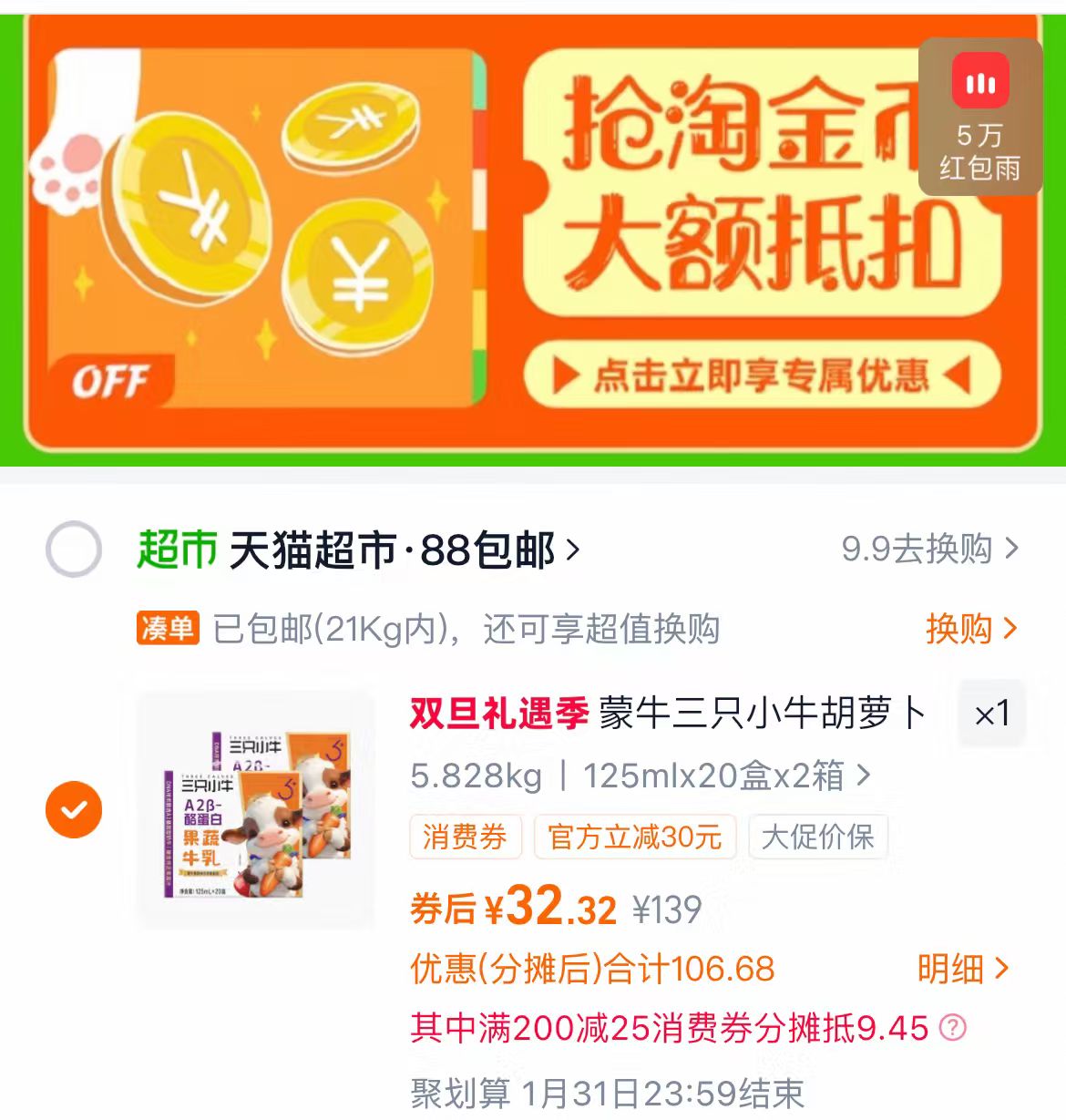
Task: Click the 超市 green supermarket badge
Action: 173,544
